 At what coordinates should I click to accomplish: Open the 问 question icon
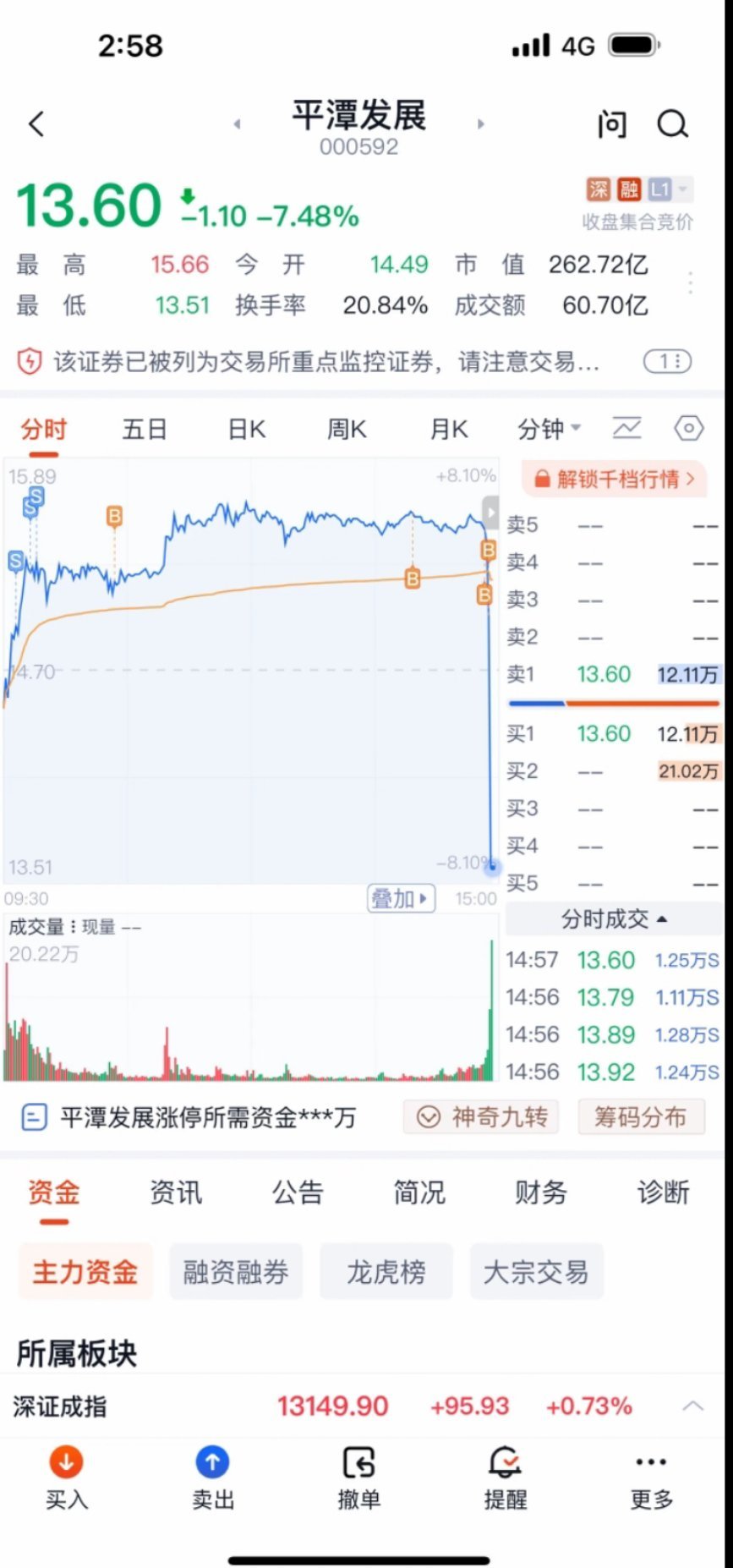pos(611,123)
